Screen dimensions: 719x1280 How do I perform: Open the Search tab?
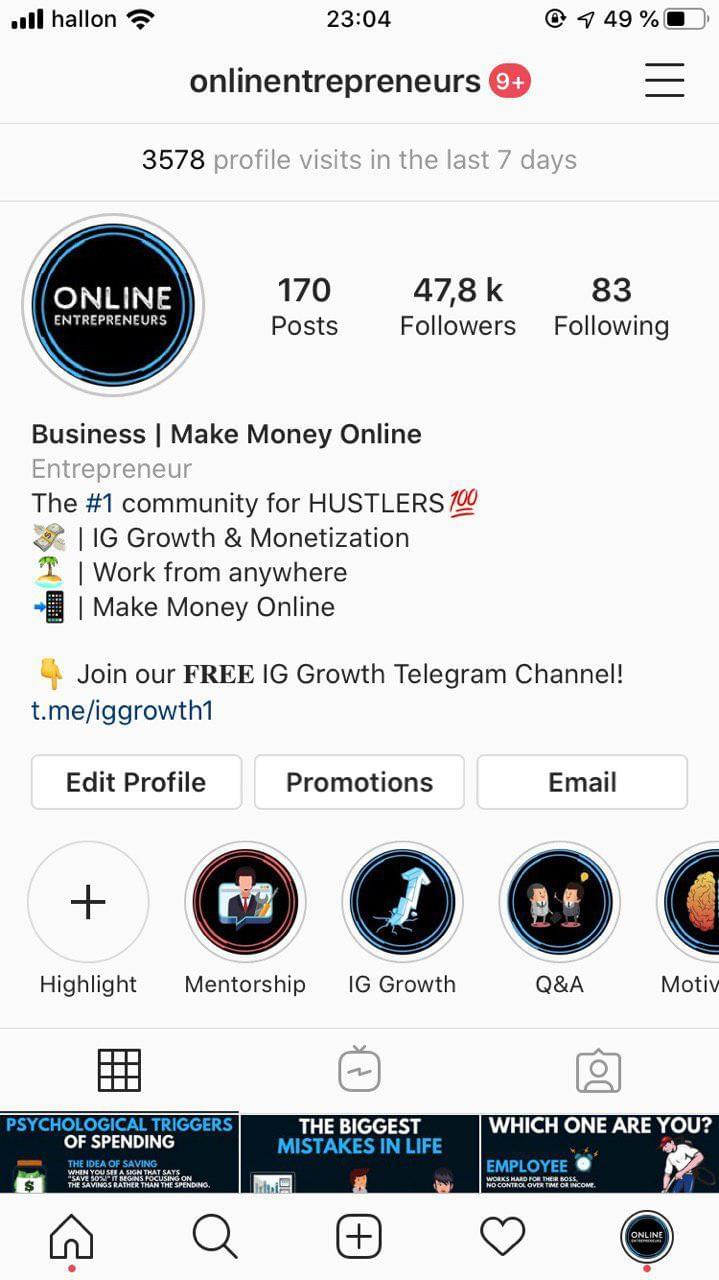coord(215,1238)
